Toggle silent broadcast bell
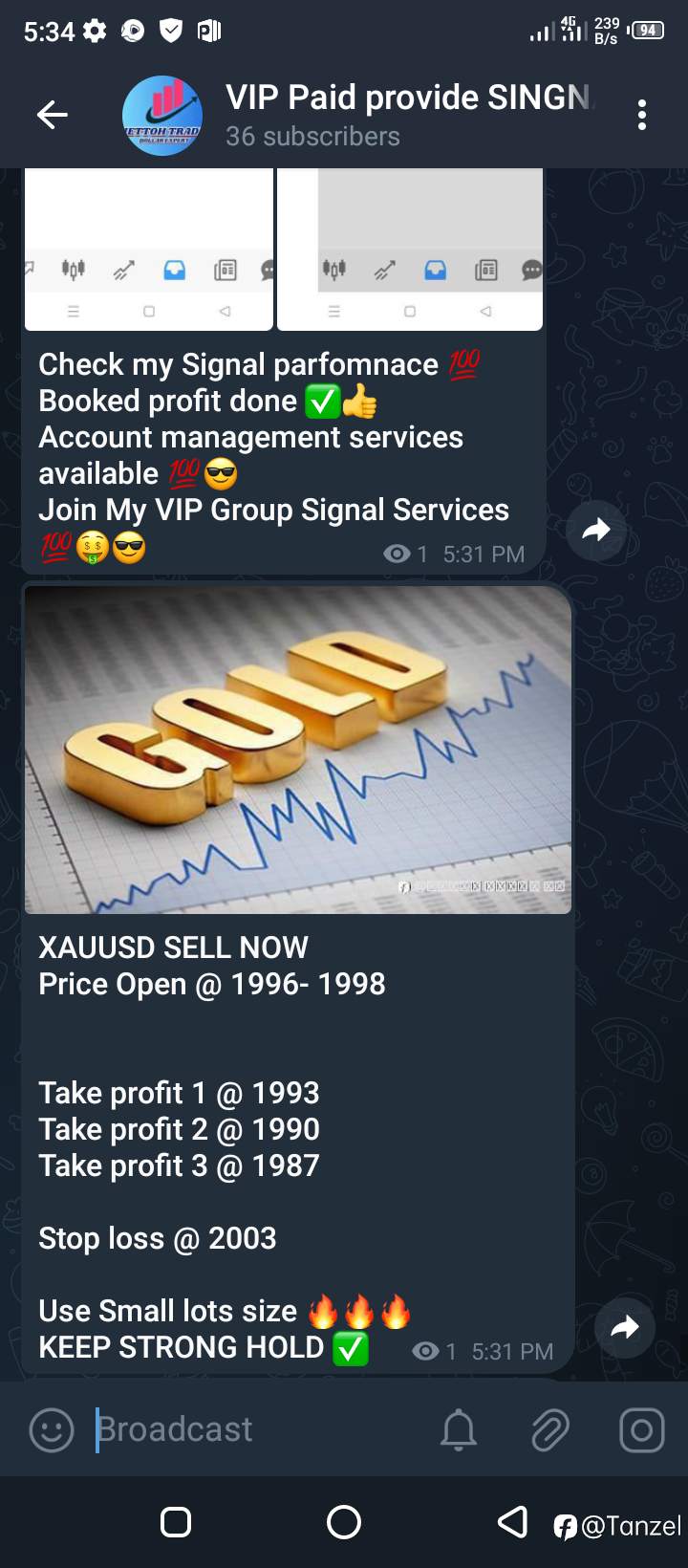Viewport: 688px width, 1568px height. pyautogui.click(x=459, y=1430)
